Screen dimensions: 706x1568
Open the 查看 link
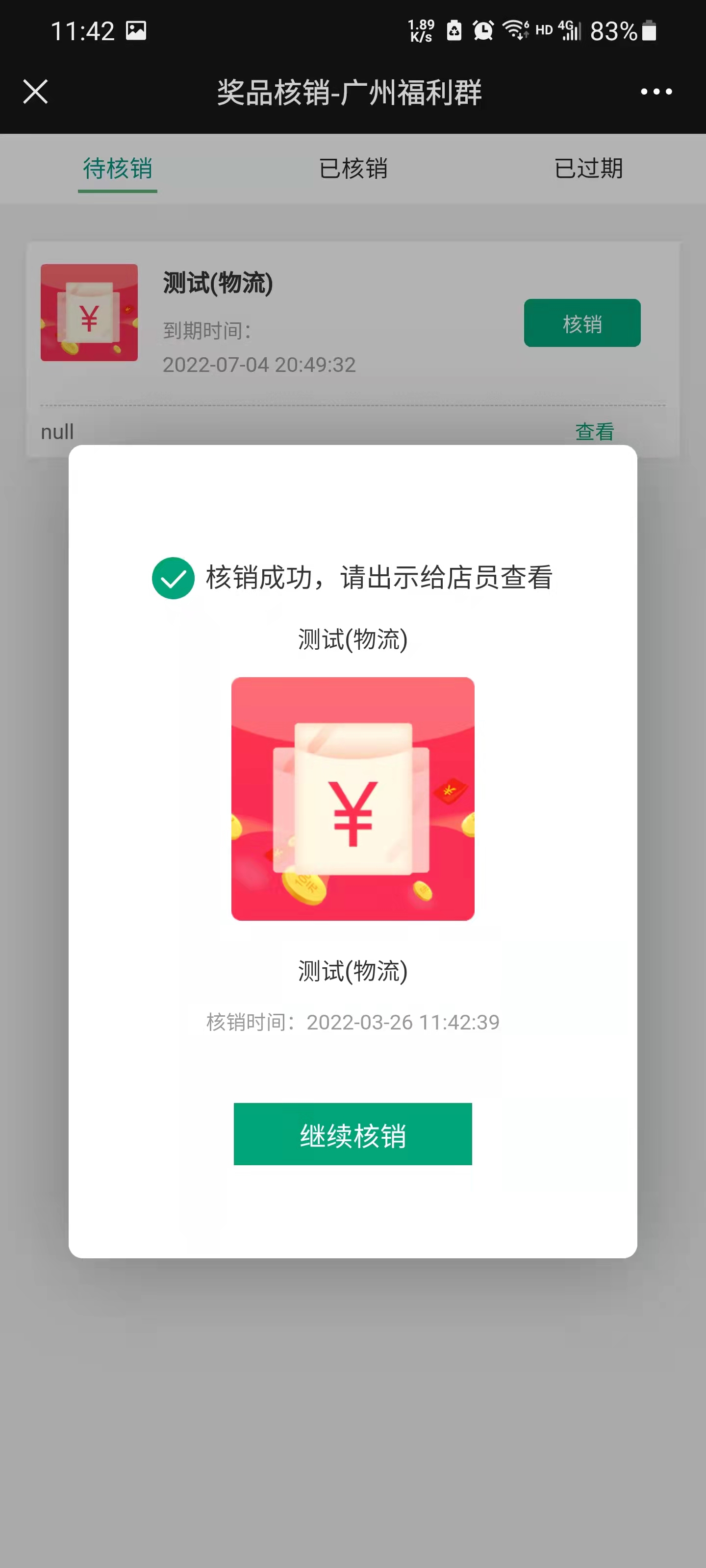pyautogui.click(x=595, y=432)
